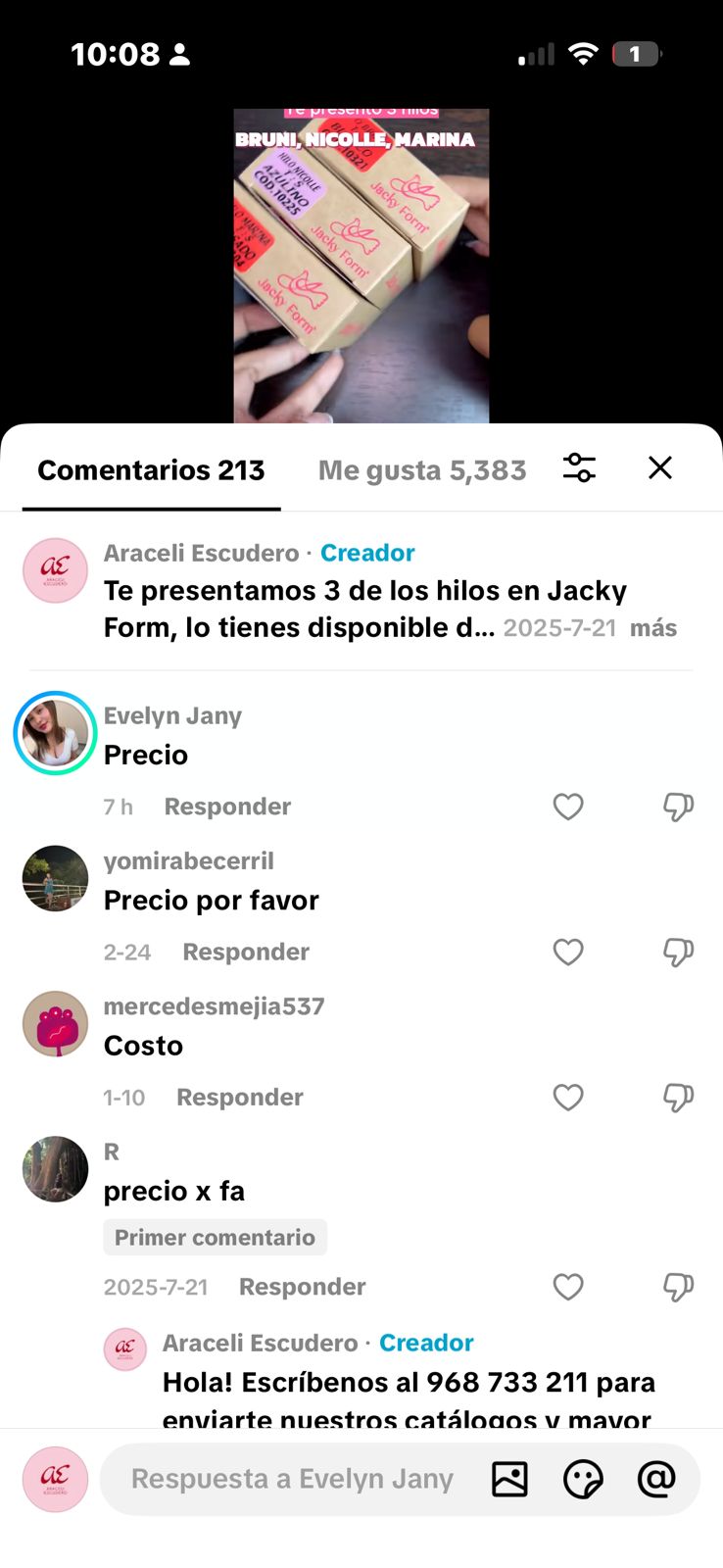Expand the creator's caption with más
Screen dimensions: 723x1568
point(653,628)
